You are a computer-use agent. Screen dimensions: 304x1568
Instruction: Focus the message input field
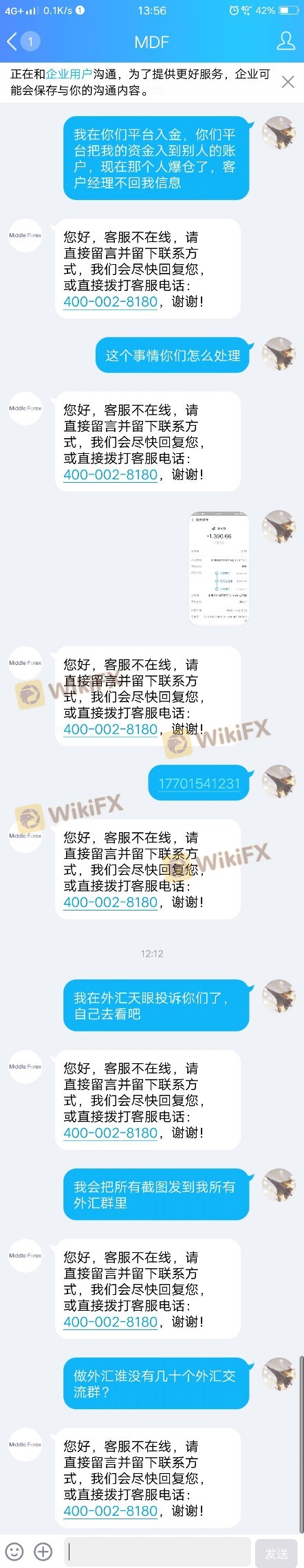[158, 1551]
